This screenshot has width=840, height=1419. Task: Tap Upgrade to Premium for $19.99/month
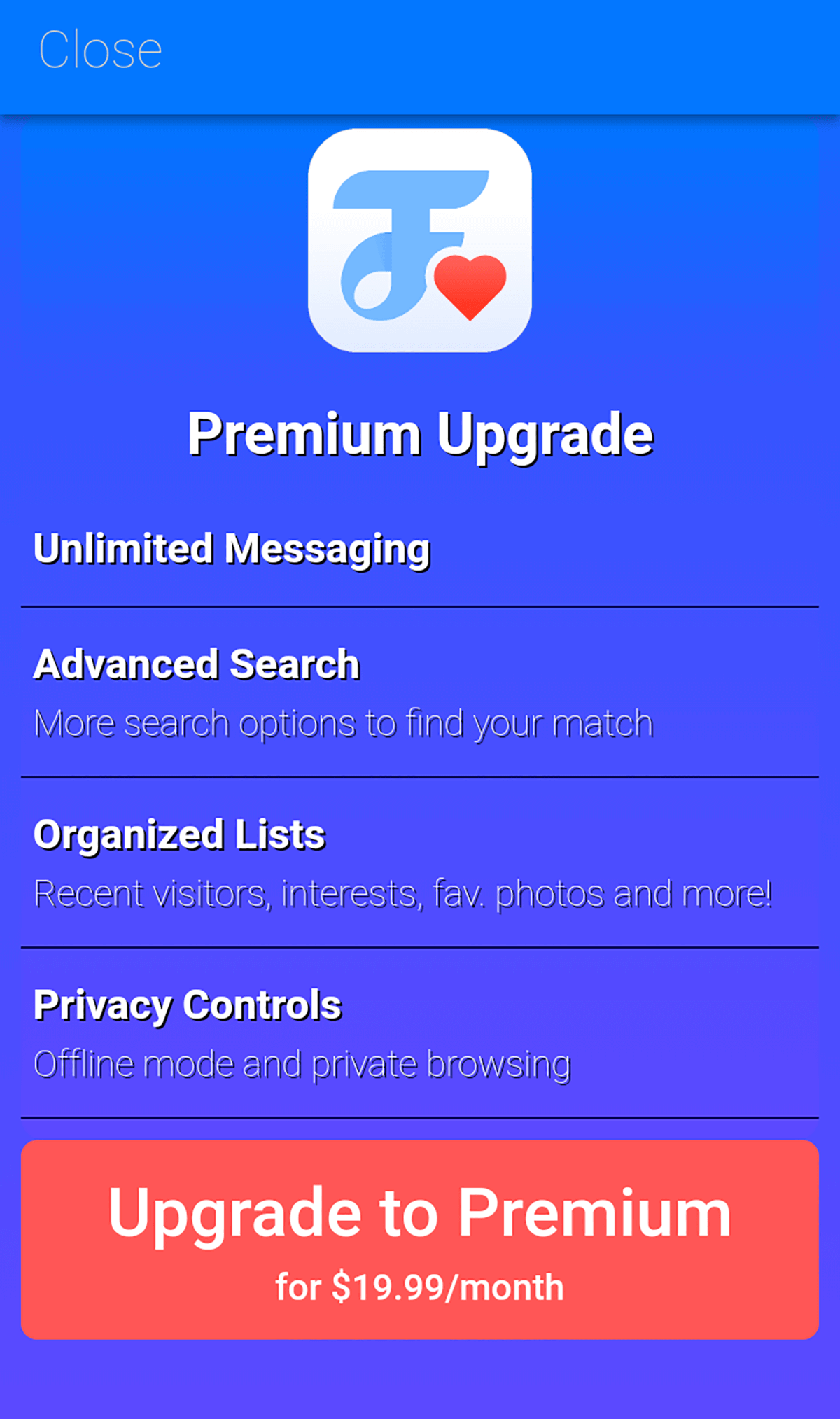click(x=420, y=1240)
